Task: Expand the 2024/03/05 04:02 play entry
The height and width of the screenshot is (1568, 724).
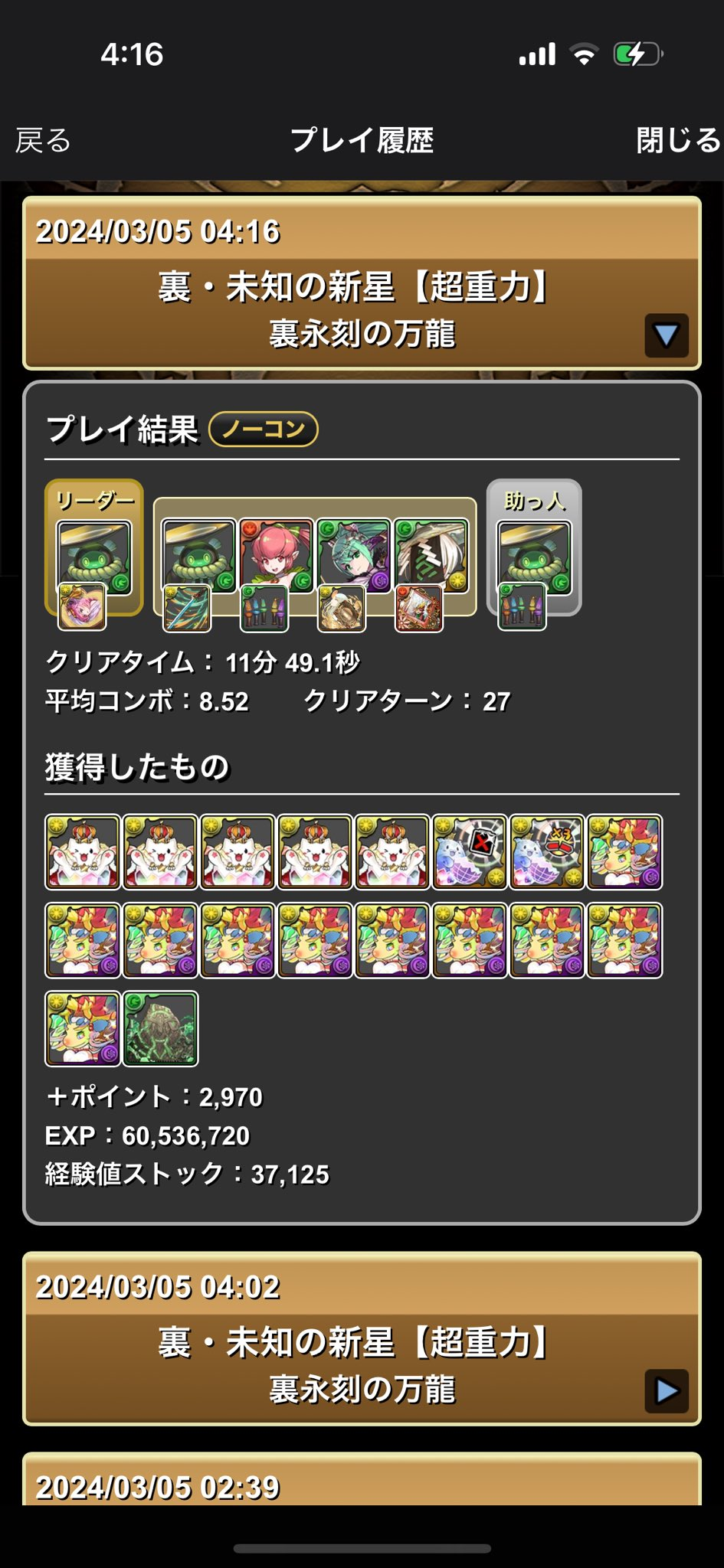Action: [666, 1390]
